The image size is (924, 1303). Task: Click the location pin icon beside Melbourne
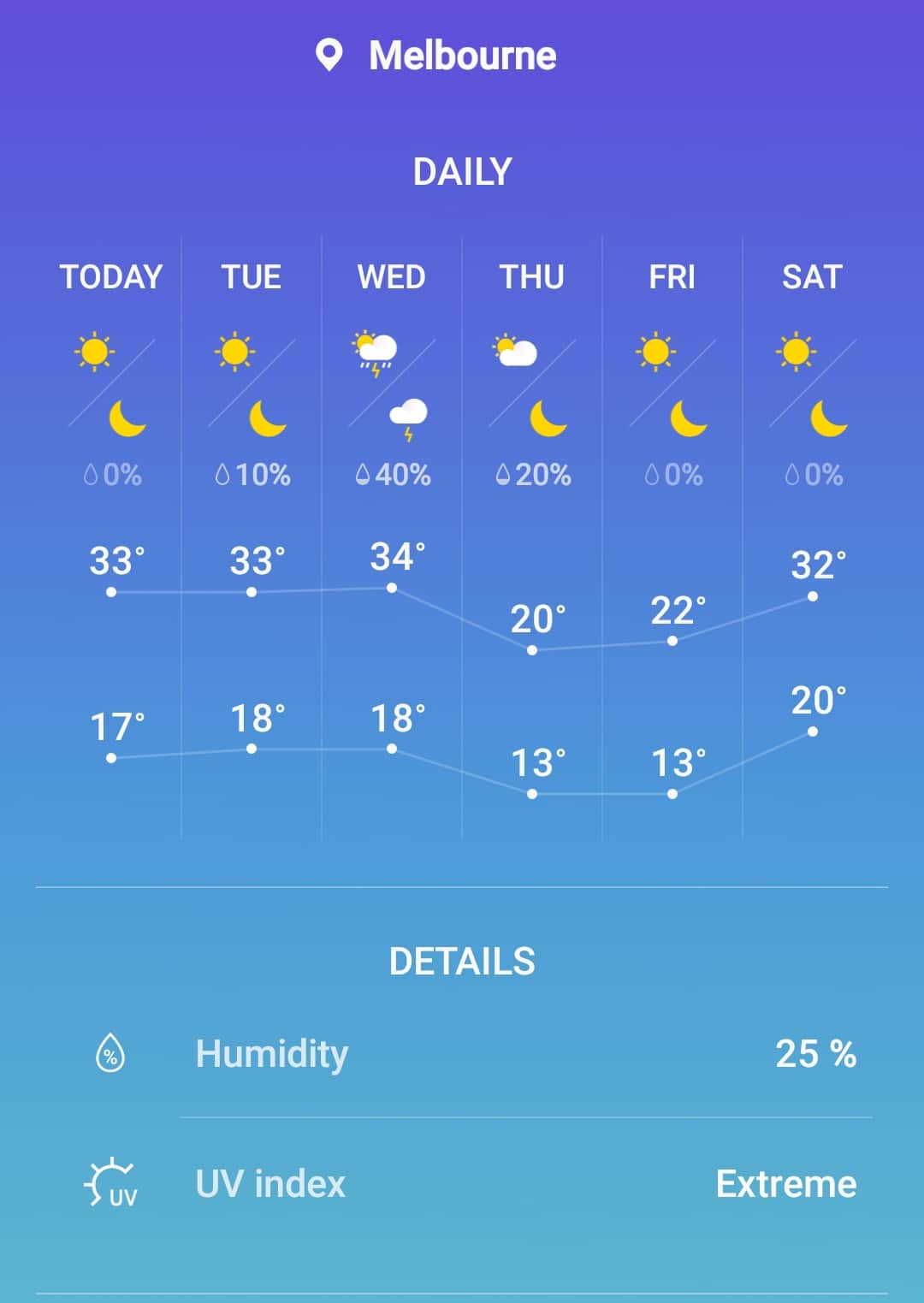coord(328,55)
